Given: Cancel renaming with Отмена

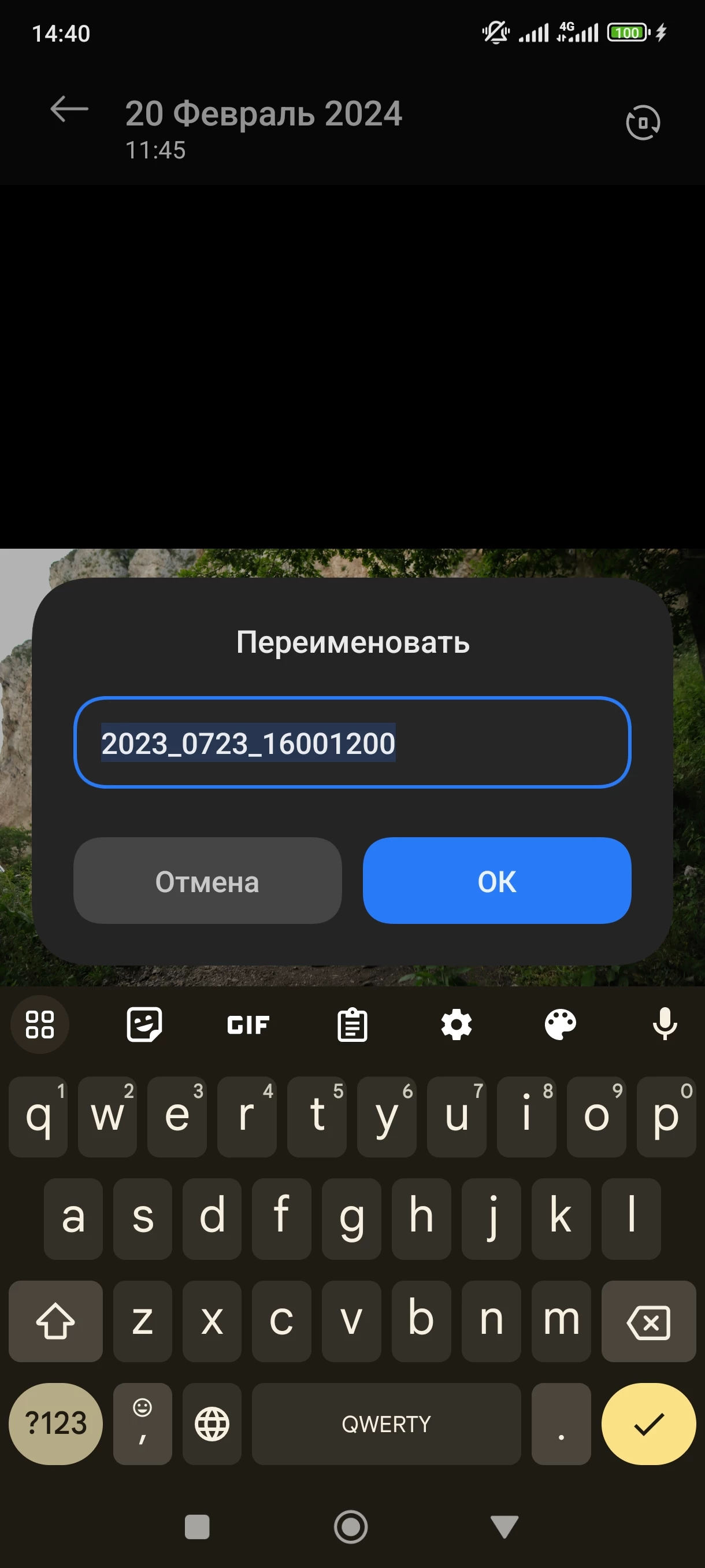Looking at the screenshot, I should (207, 880).
